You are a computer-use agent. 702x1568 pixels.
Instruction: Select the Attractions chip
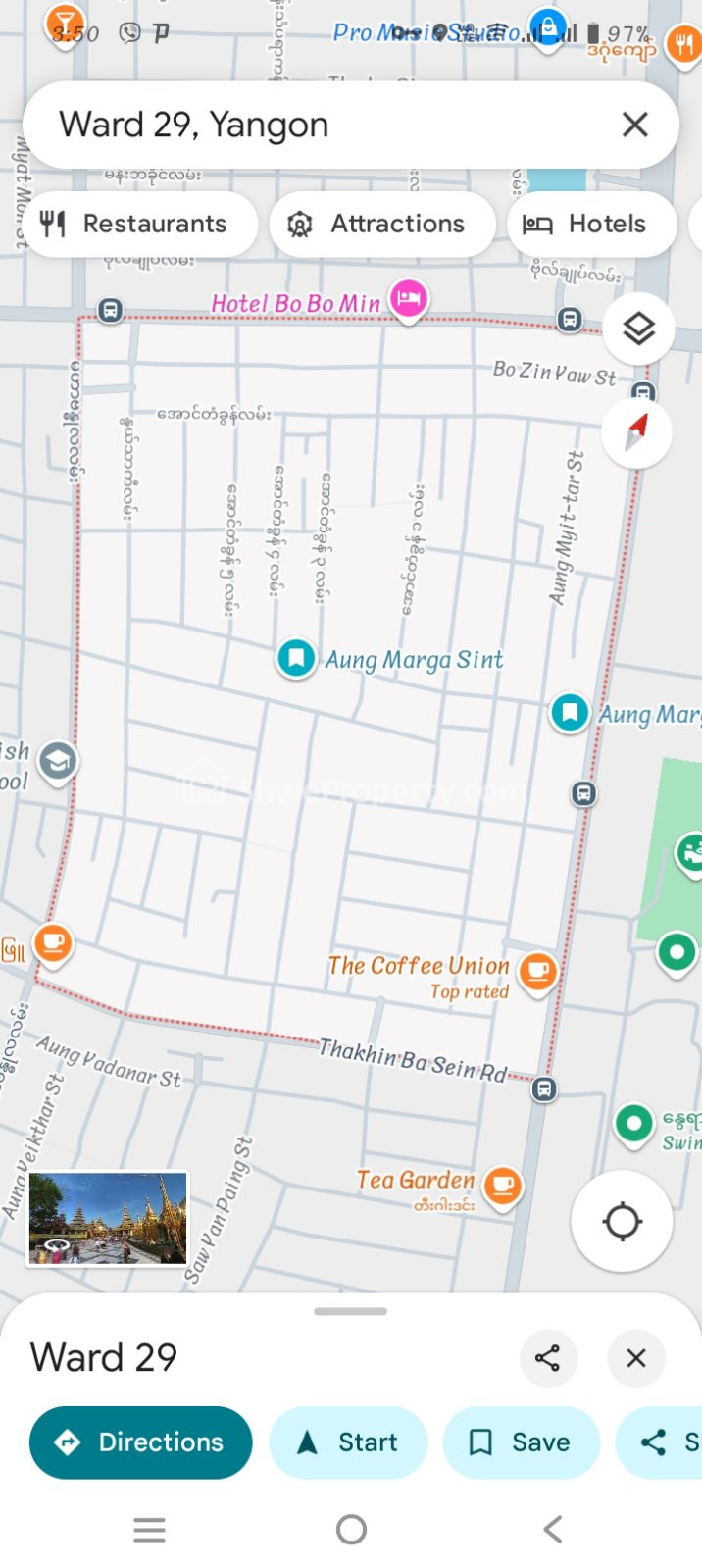pyautogui.click(x=382, y=224)
